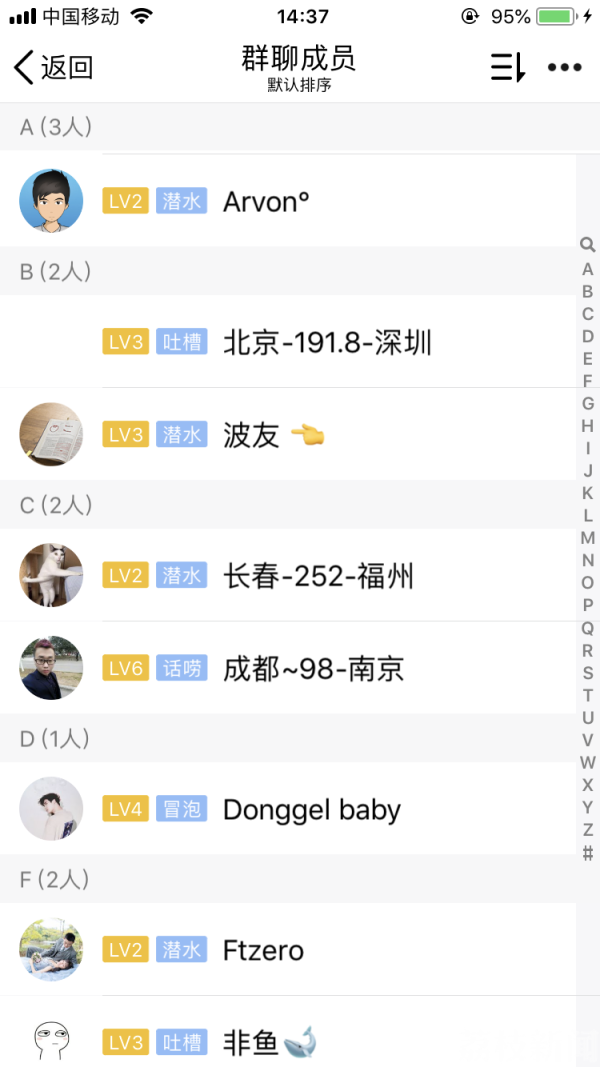Image resolution: width=600 pixels, height=1067 pixels.
Task: Go back with the 返回 button
Action: click(x=54, y=68)
